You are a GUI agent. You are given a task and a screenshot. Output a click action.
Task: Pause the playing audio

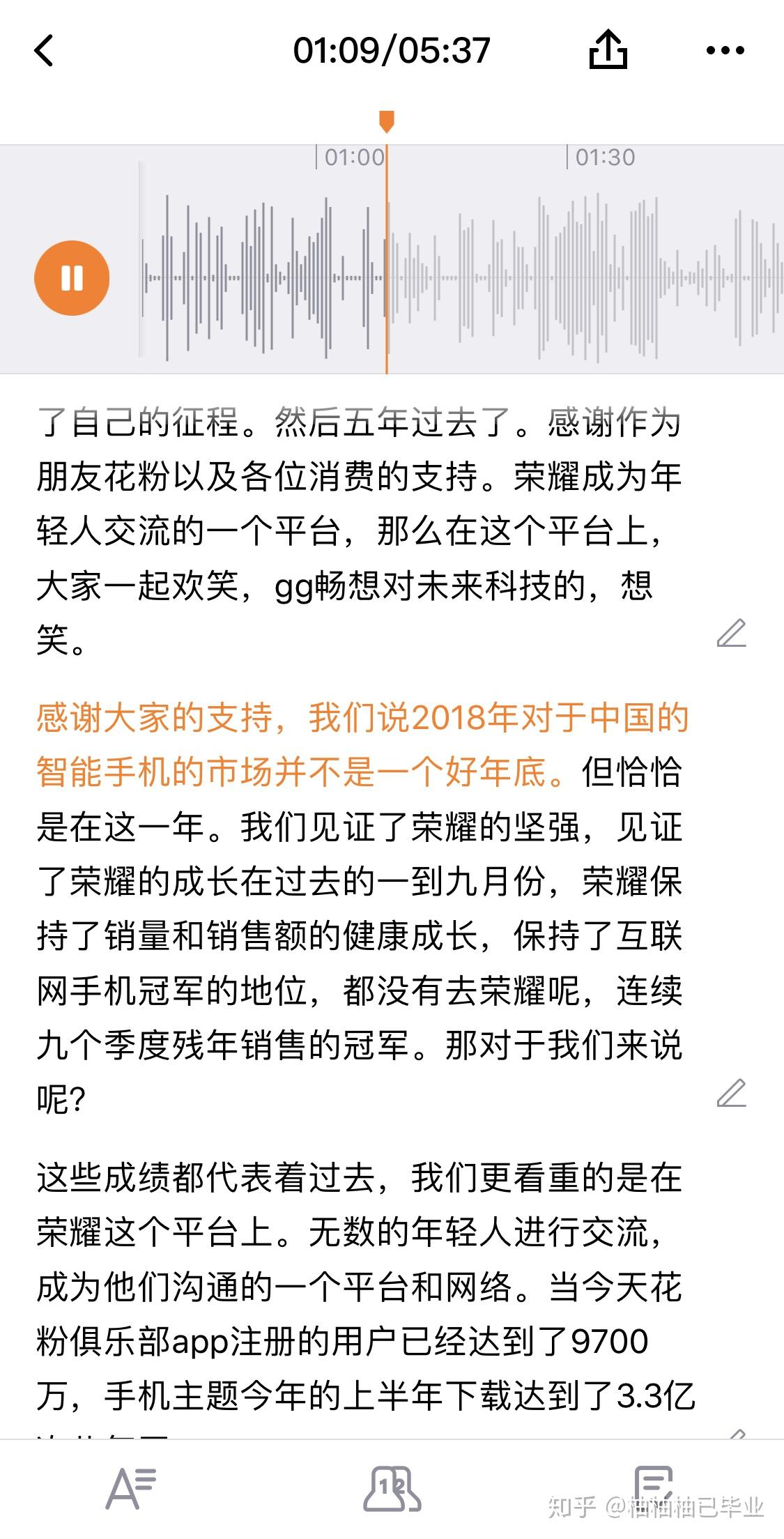click(72, 278)
